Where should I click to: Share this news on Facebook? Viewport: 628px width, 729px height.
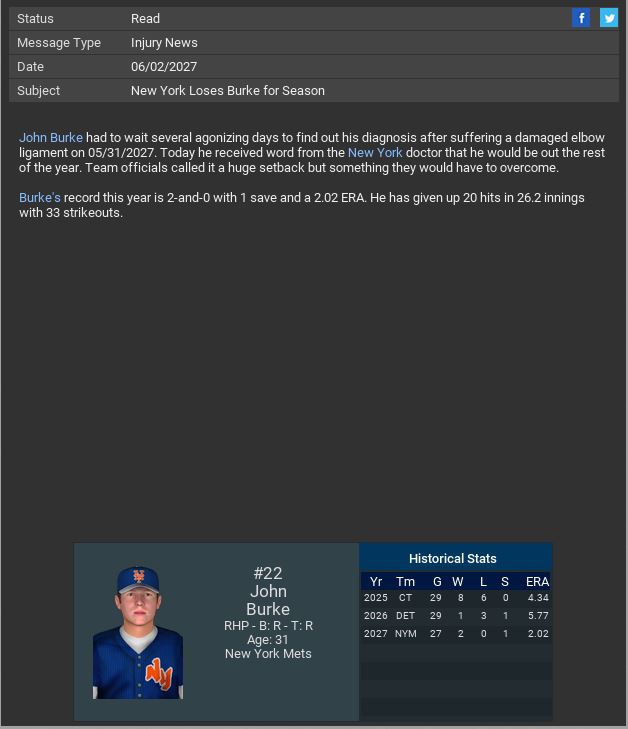click(x=581, y=18)
